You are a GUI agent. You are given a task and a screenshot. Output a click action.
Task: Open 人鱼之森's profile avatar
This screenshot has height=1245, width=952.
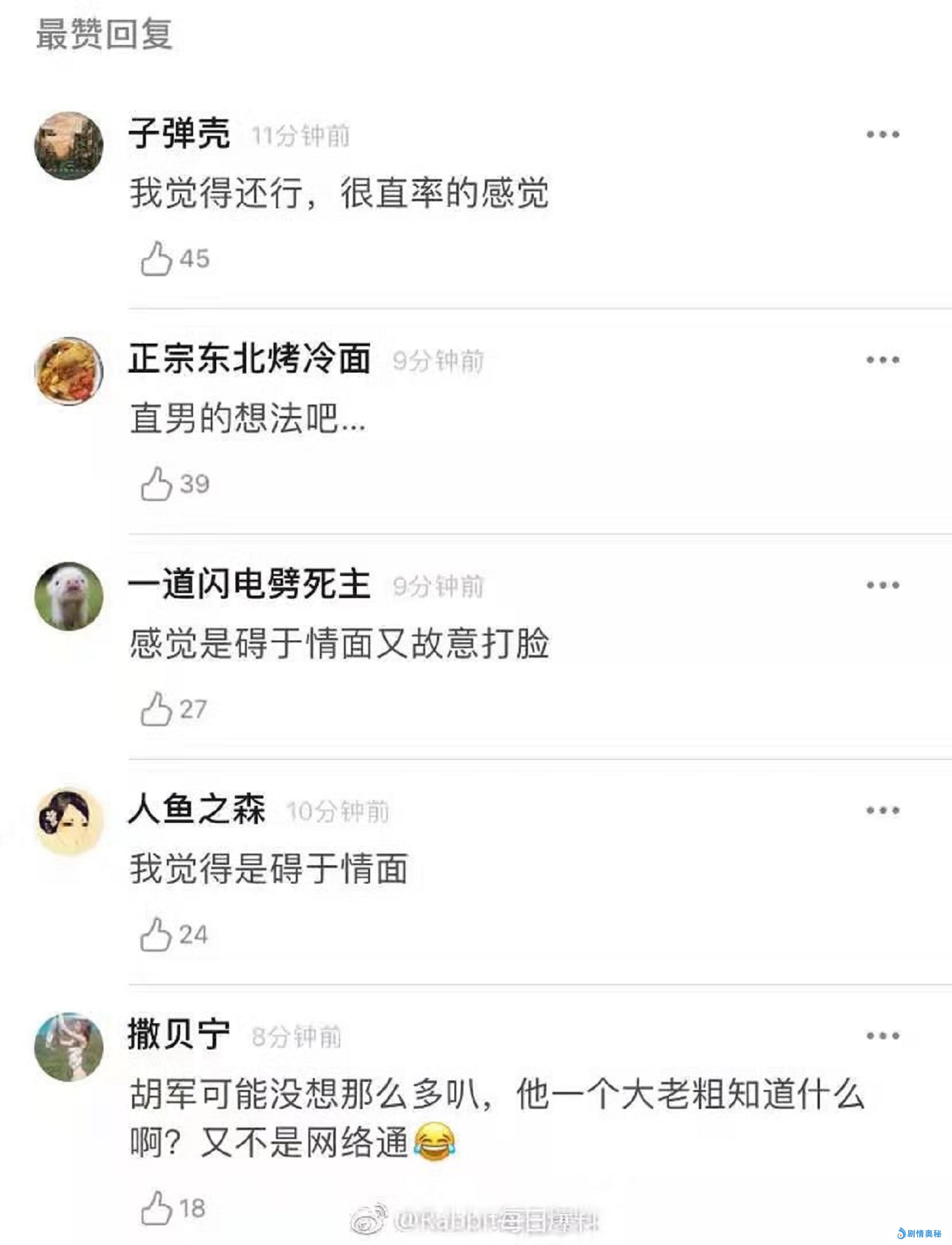click(69, 821)
